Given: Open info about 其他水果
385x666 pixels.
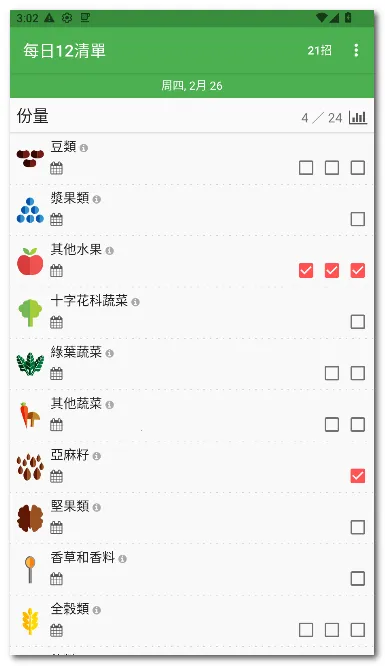Looking at the screenshot, I should point(109,251).
